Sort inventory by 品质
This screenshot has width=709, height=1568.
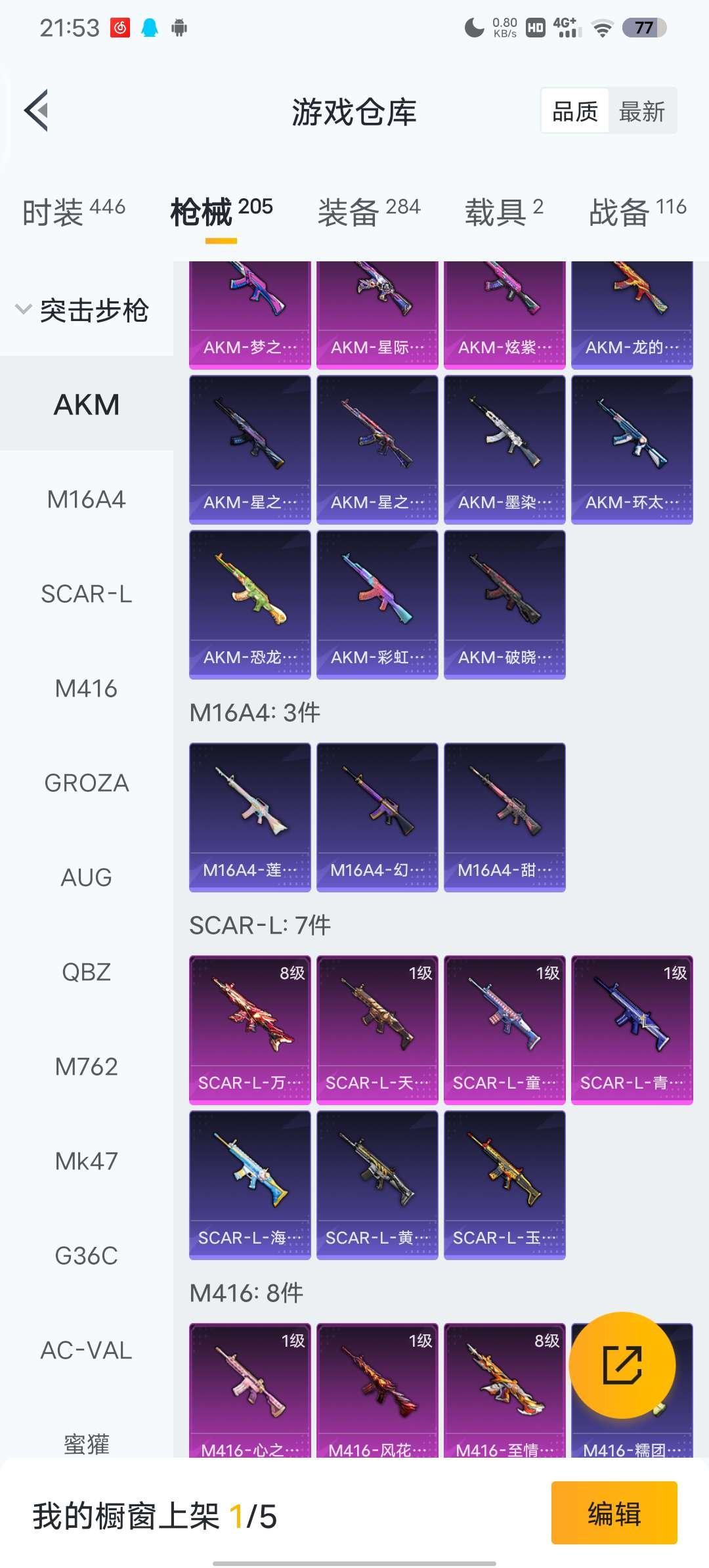pyautogui.click(x=575, y=111)
